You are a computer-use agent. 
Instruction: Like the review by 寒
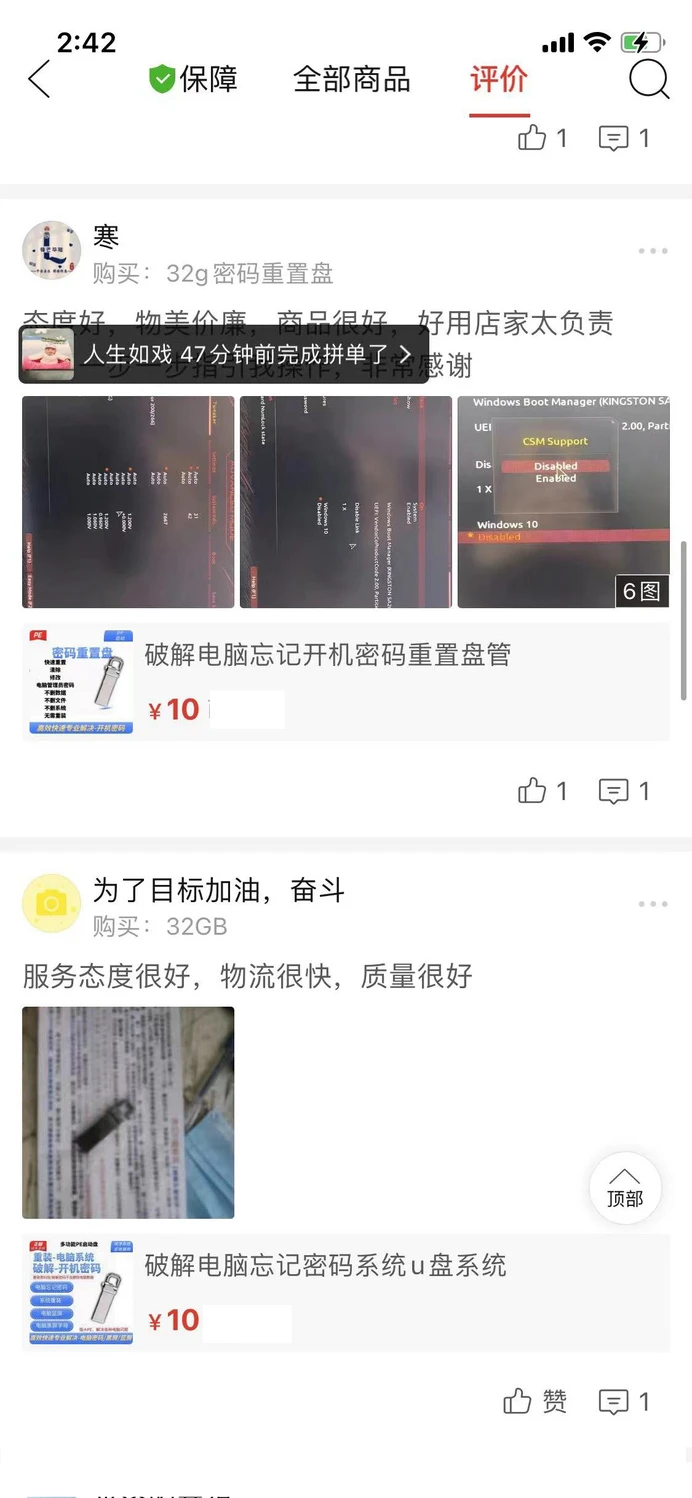click(x=543, y=792)
